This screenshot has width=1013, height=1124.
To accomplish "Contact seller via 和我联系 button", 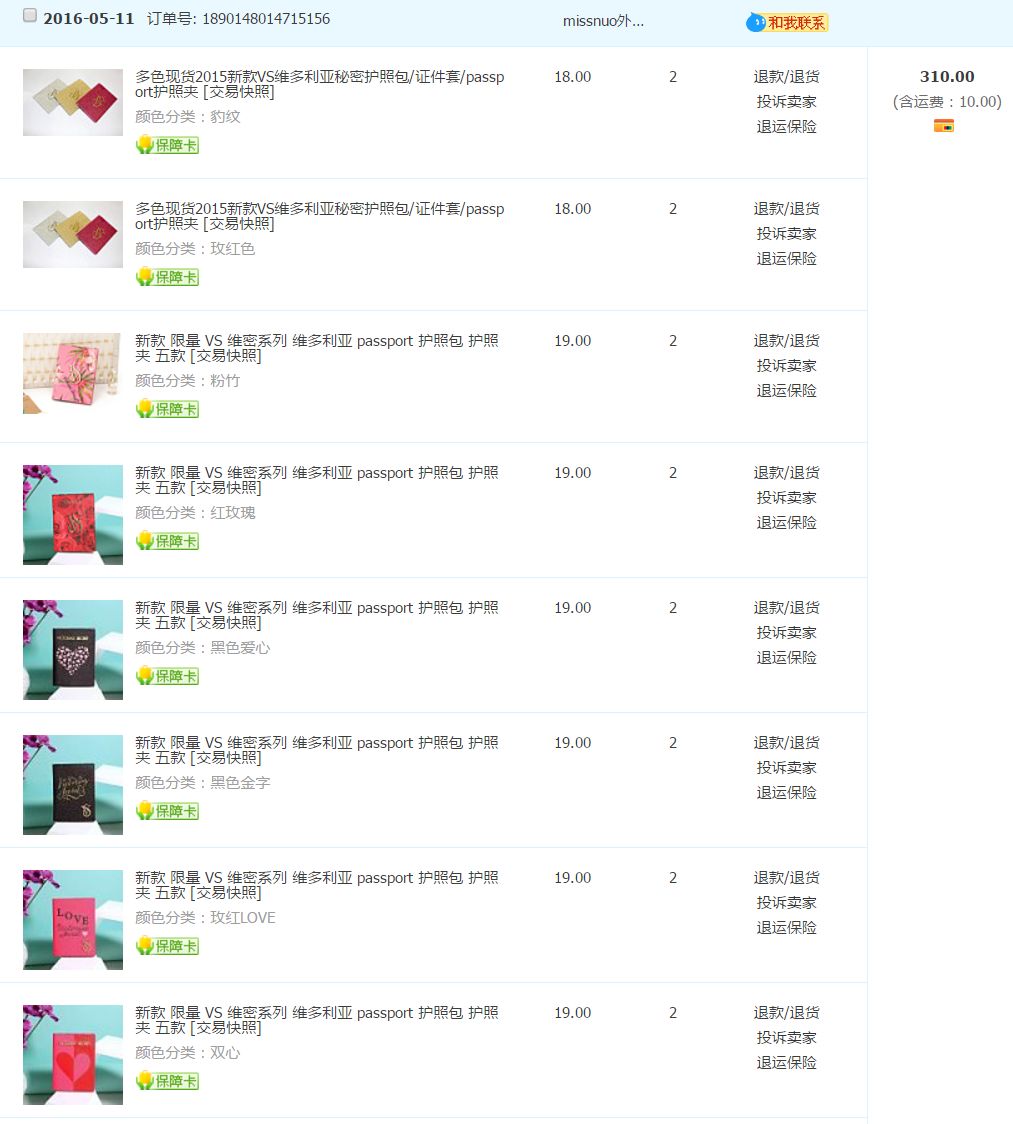I will (x=787, y=22).
